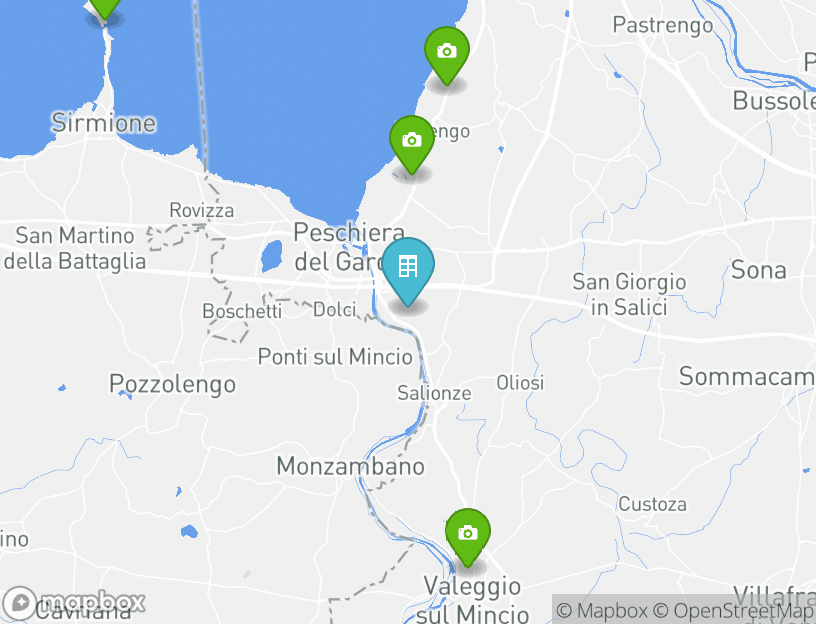Tap the green pin above Sirmione

tap(105, 6)
